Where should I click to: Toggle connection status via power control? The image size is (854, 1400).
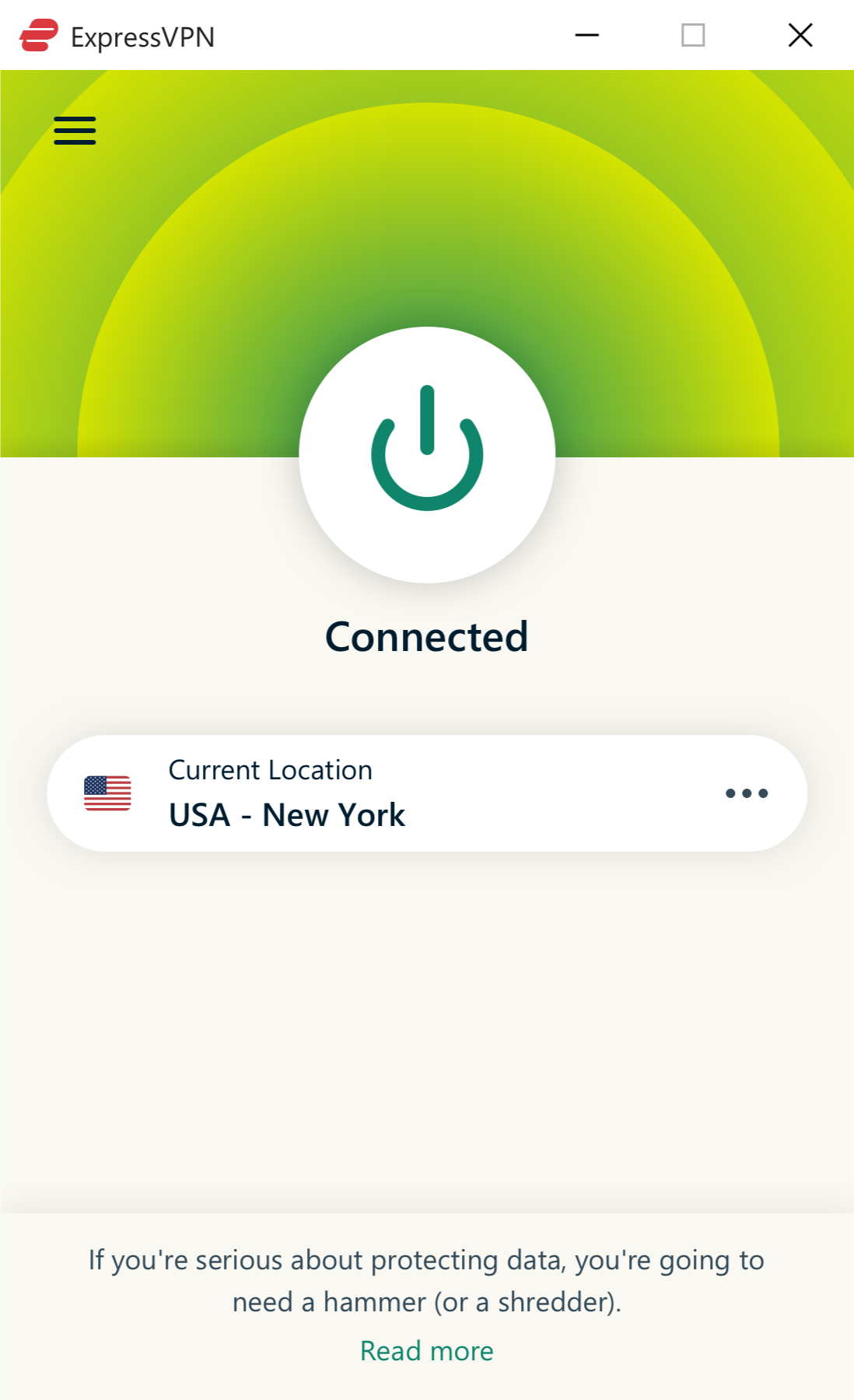coord(426,456)
